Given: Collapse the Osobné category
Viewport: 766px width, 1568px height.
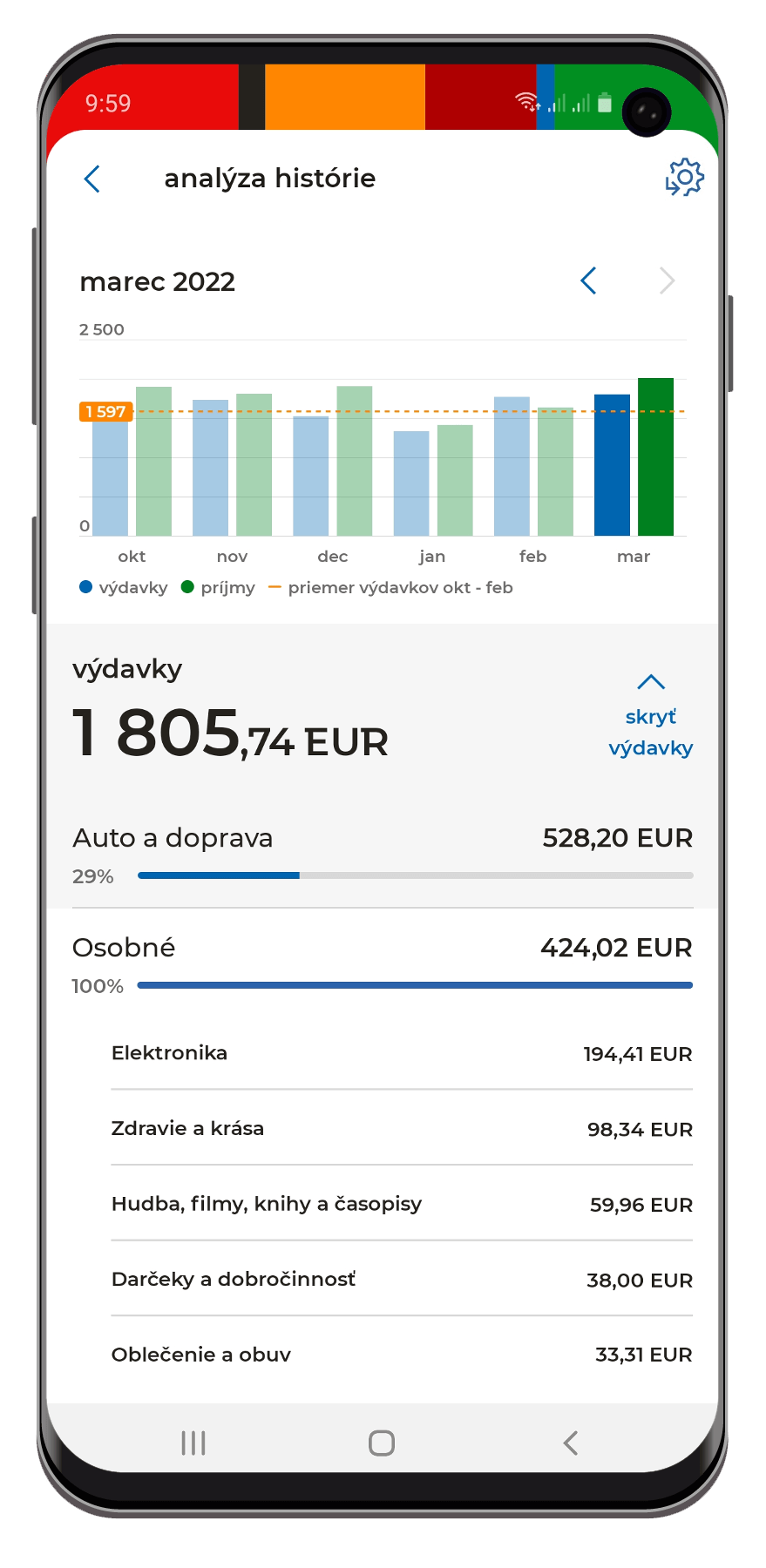Looking at the screenshot, I should point(383,964).
